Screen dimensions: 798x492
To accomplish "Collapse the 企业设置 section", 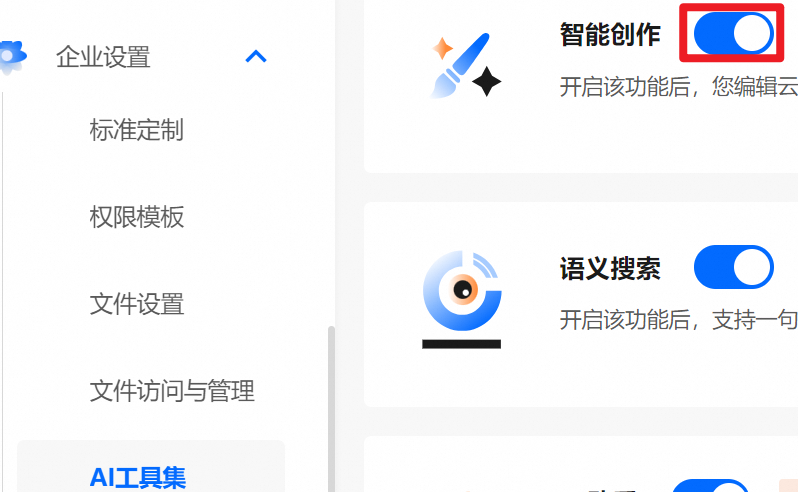I will click(256, 57).
